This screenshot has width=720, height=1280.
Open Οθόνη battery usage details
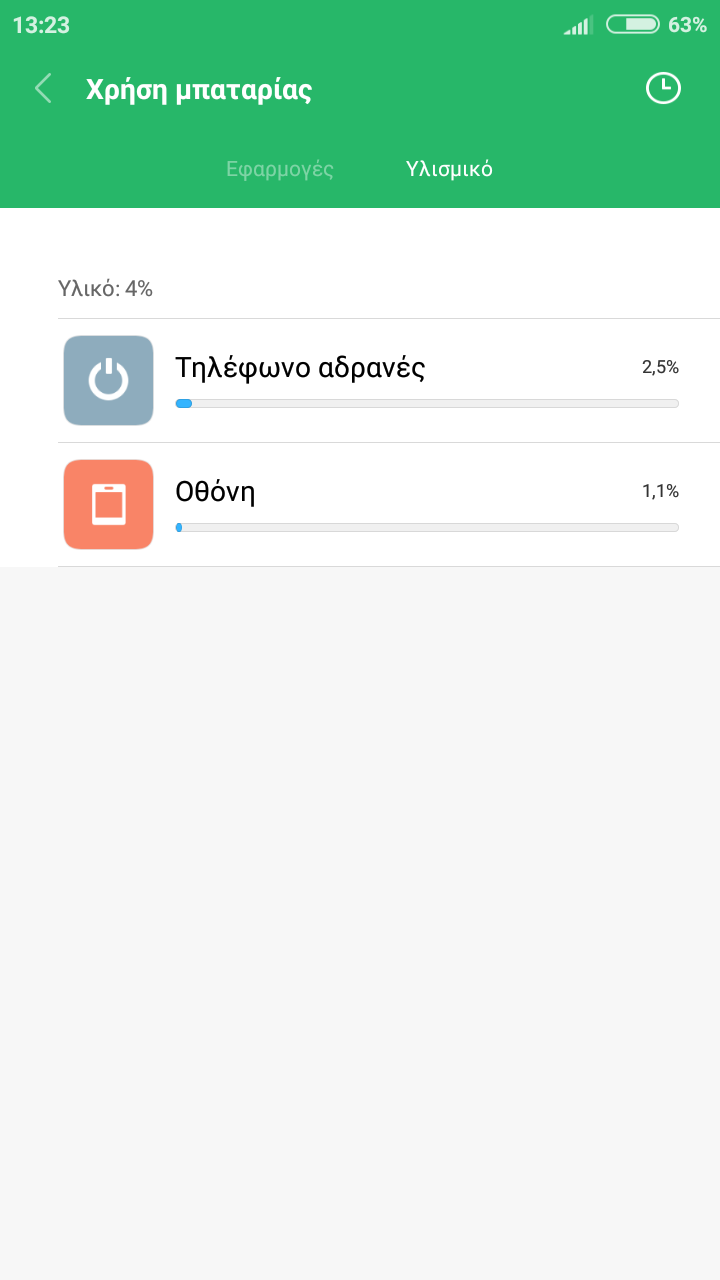388,505
